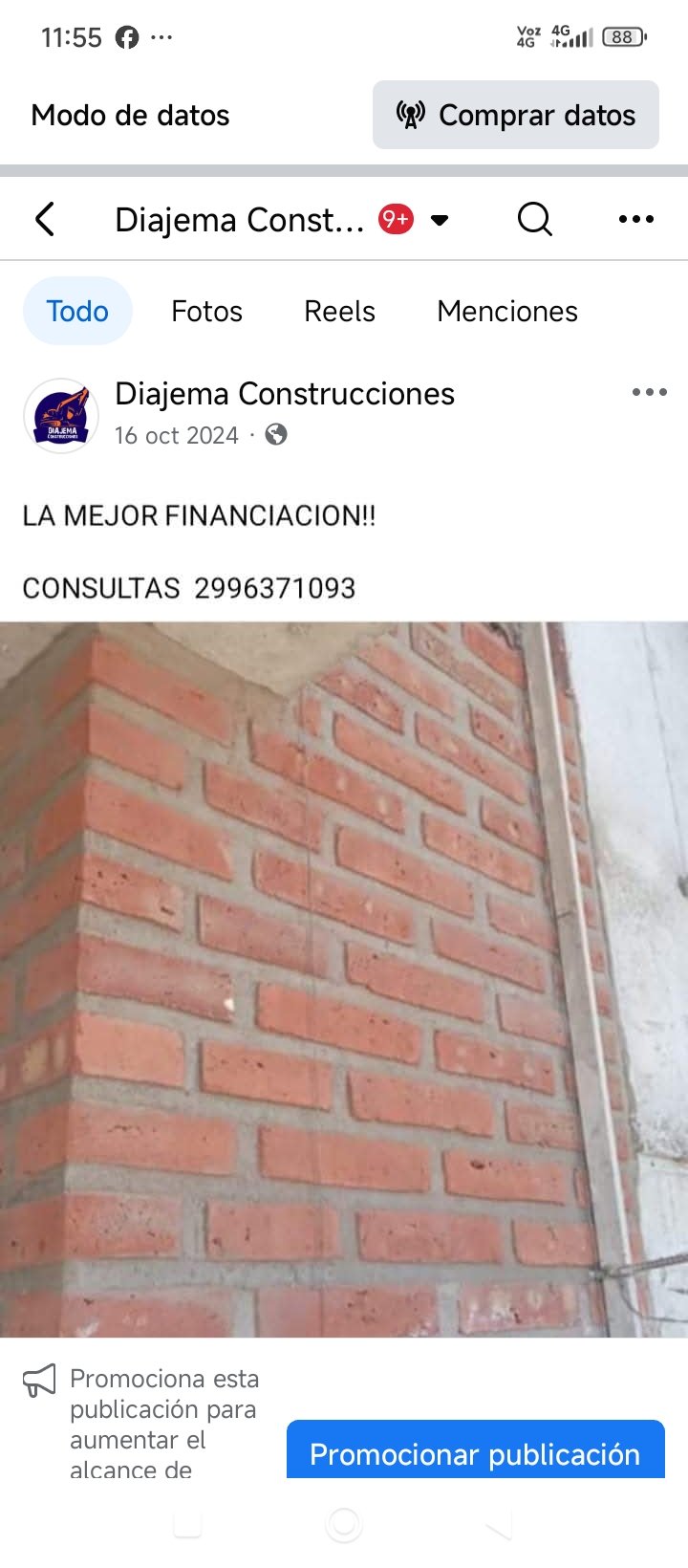Open the Diajema Construcciones post author name
This screenshot has height=1568, width=688.
(x=285, y=394)
